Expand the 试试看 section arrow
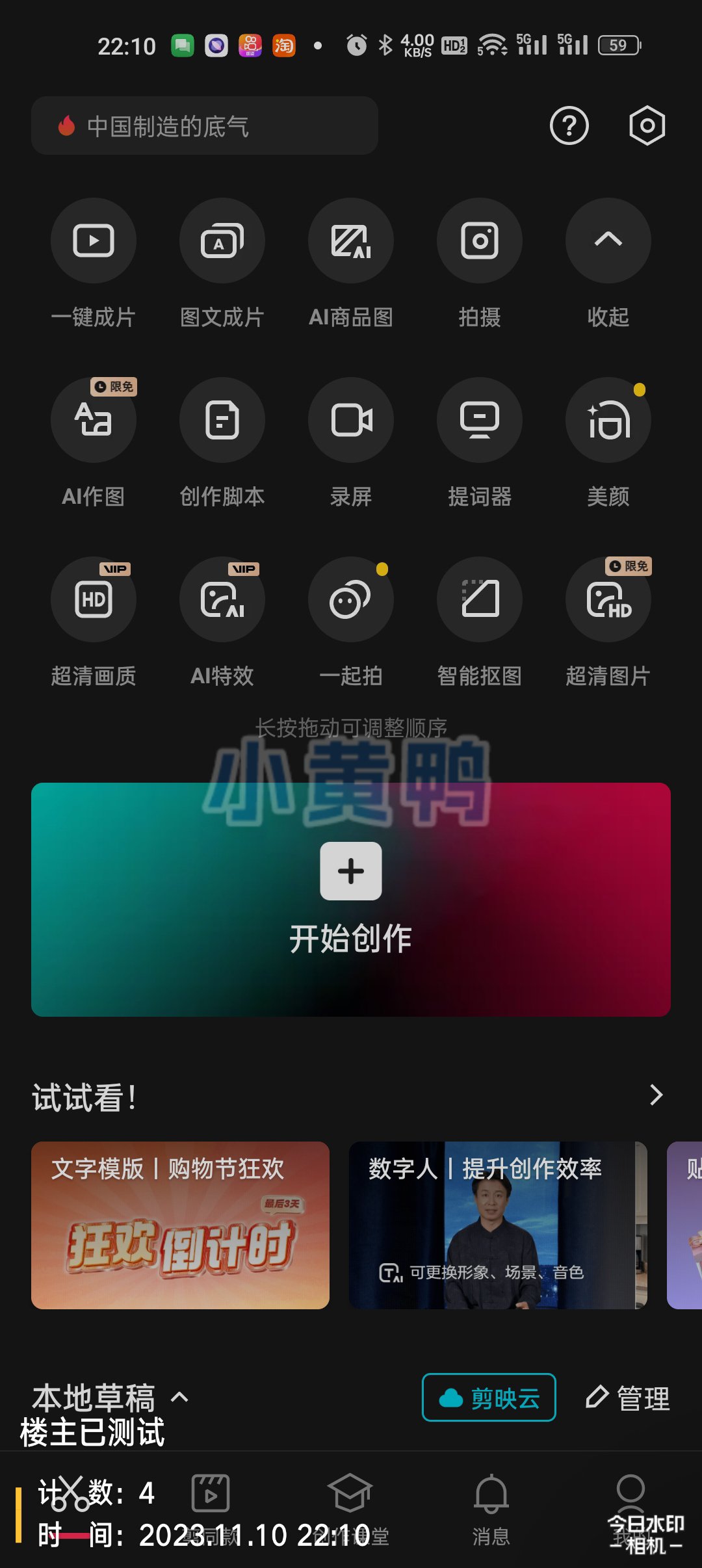This screenshot has width=702, height=1568. [656, 1095]
